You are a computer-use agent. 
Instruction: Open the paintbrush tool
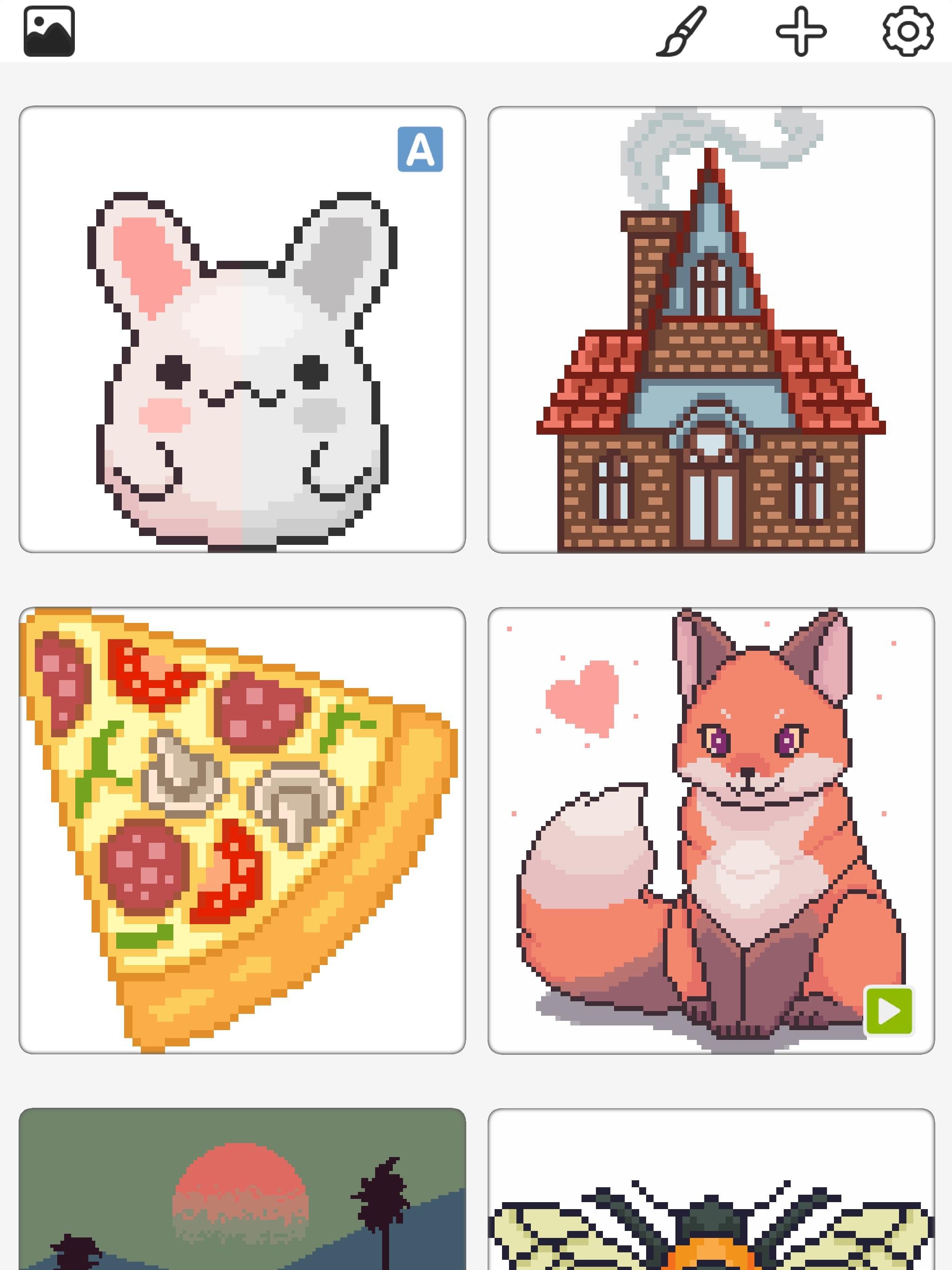point(681,31)
